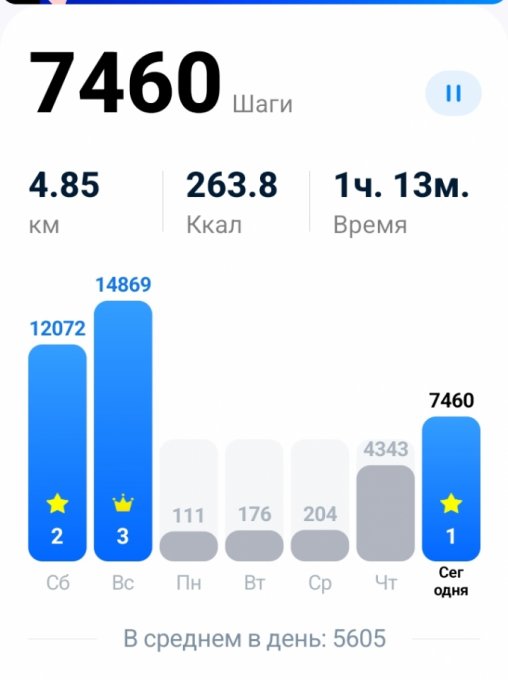The height and width of the screenshot is (680, 508).
Task: Select the Чт bar with 4343 steps
Action: 385,513
